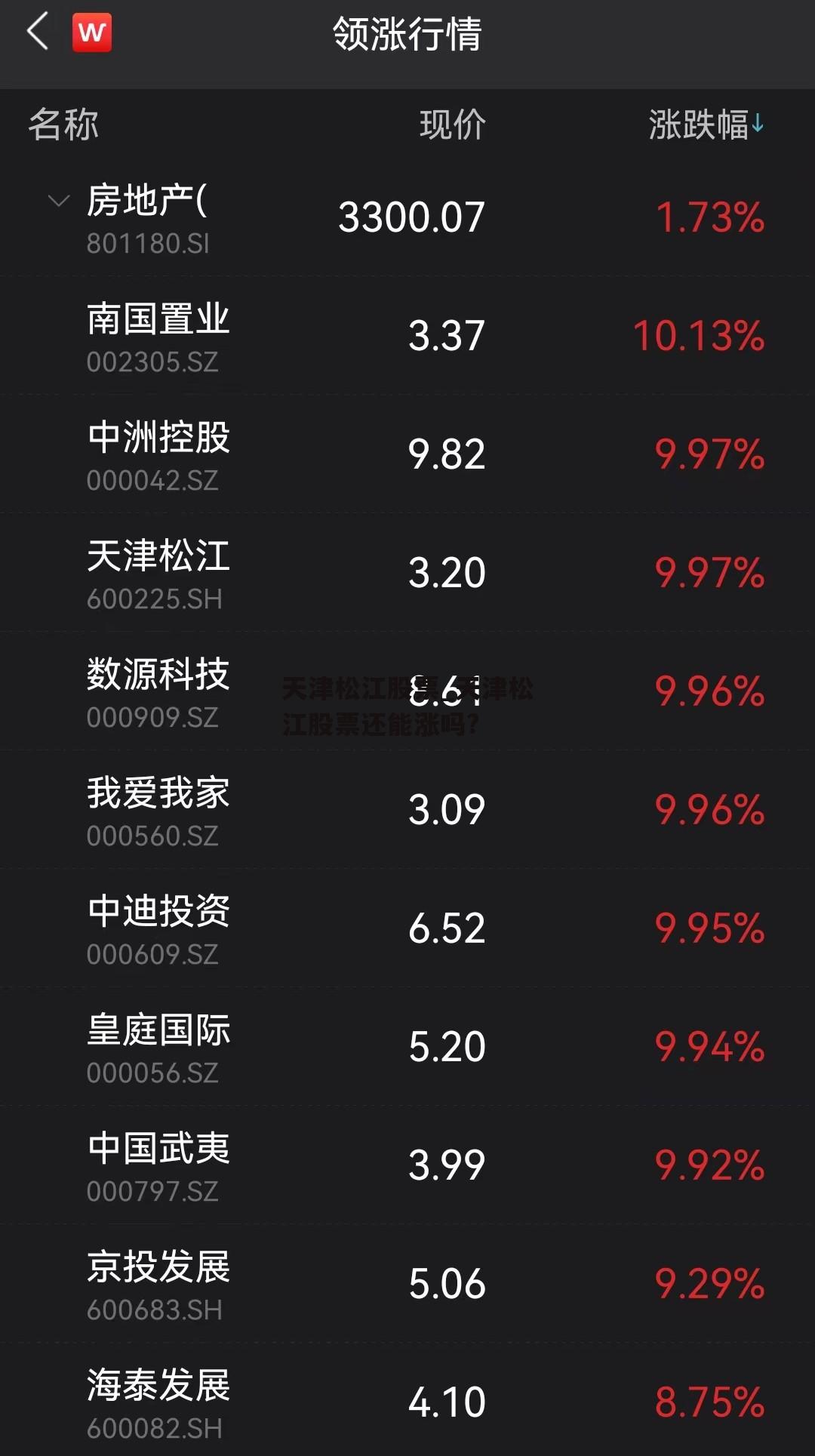This screenshot has height=1456, width=815.
Task: Tap the red W app icon
Action: tap(92, 32)
